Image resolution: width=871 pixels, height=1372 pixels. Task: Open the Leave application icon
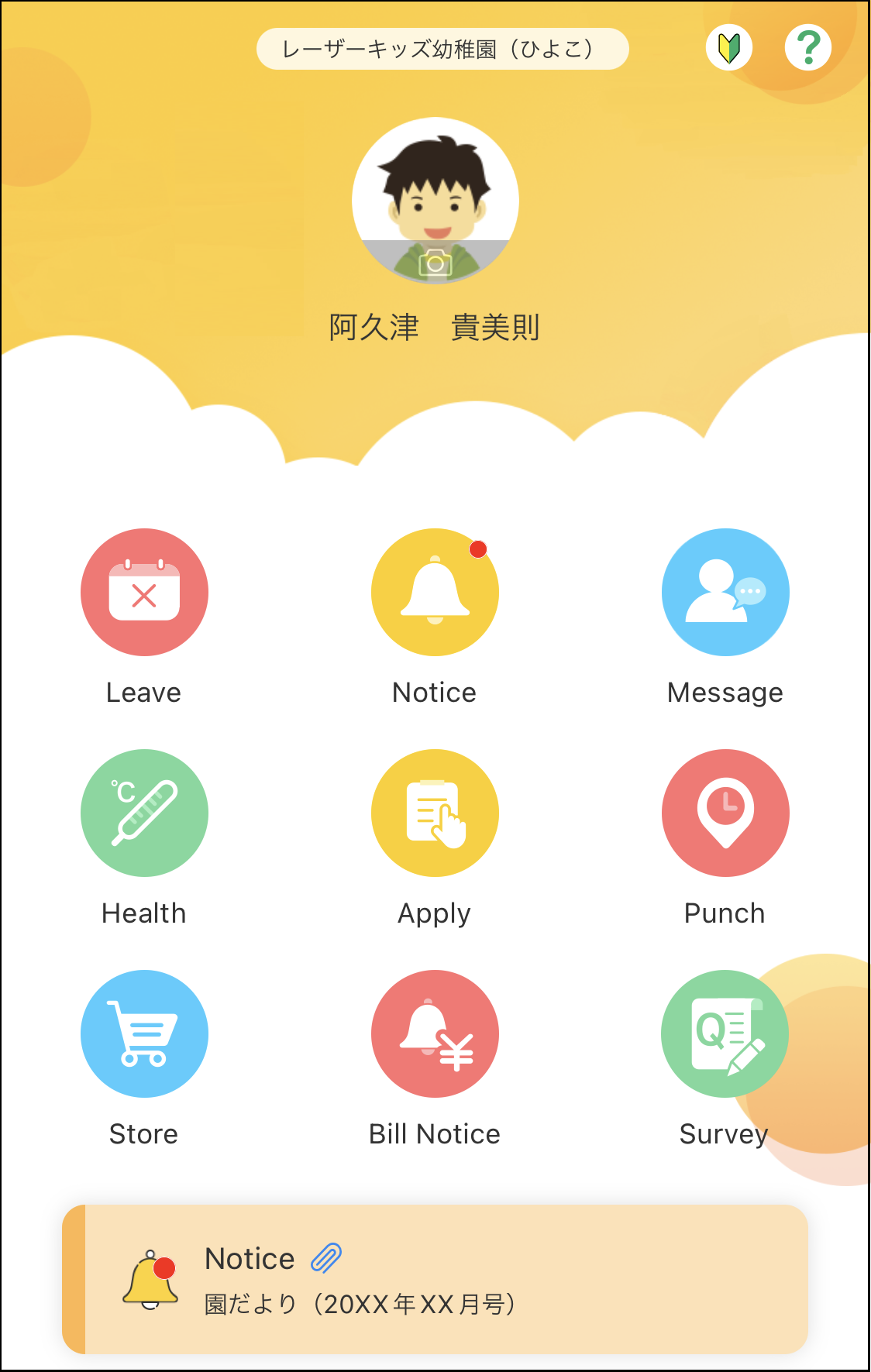pos(144,592)
